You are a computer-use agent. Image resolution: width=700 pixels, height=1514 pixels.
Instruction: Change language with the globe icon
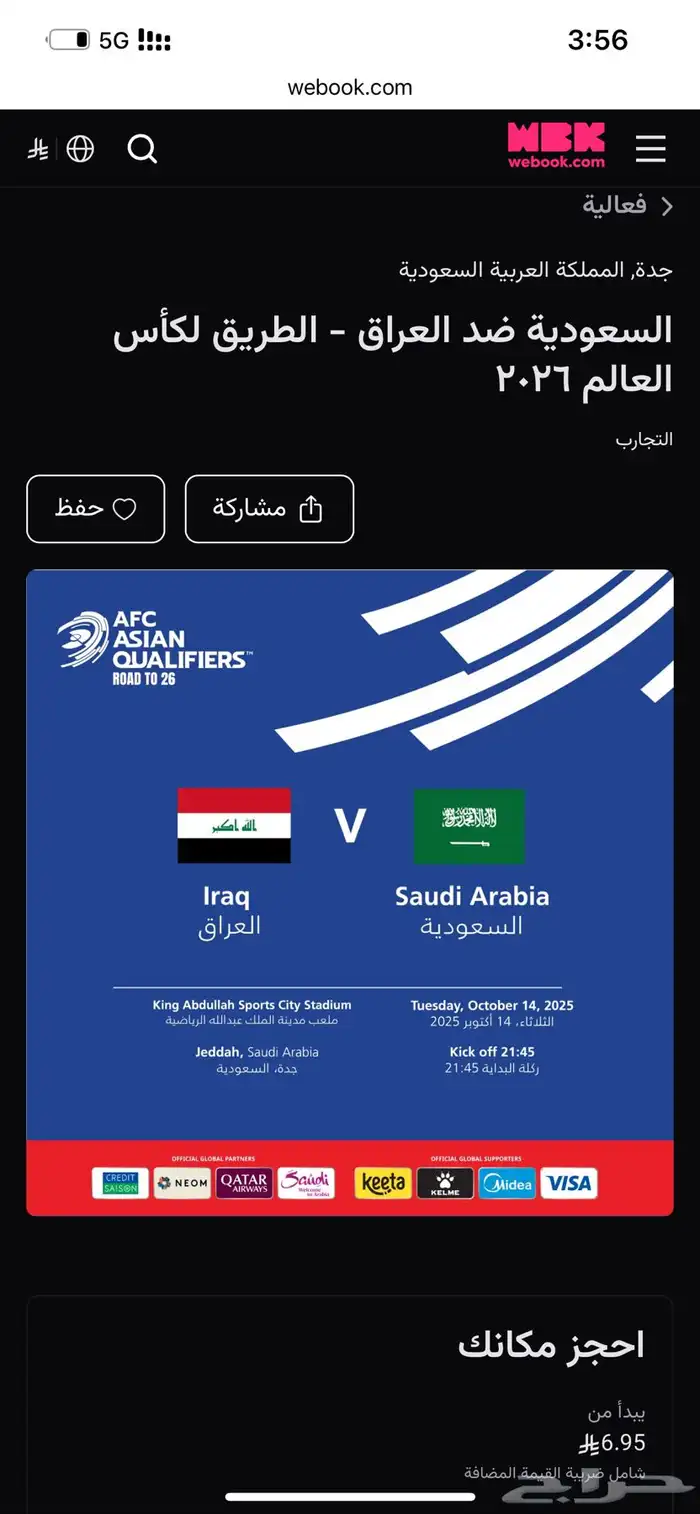[x=80, y=149]
